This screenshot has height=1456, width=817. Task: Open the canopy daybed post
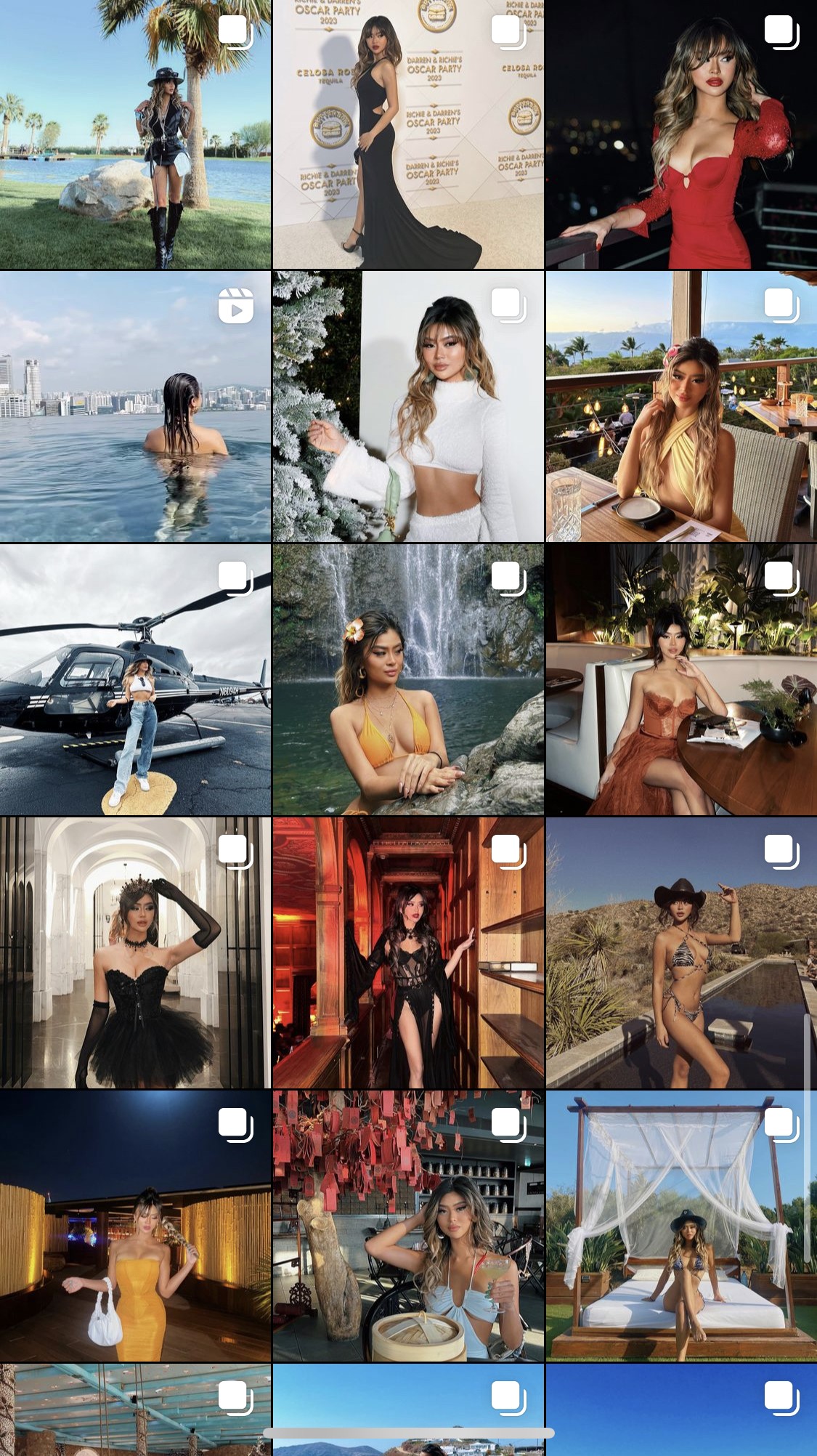(x=681, y=1226)
